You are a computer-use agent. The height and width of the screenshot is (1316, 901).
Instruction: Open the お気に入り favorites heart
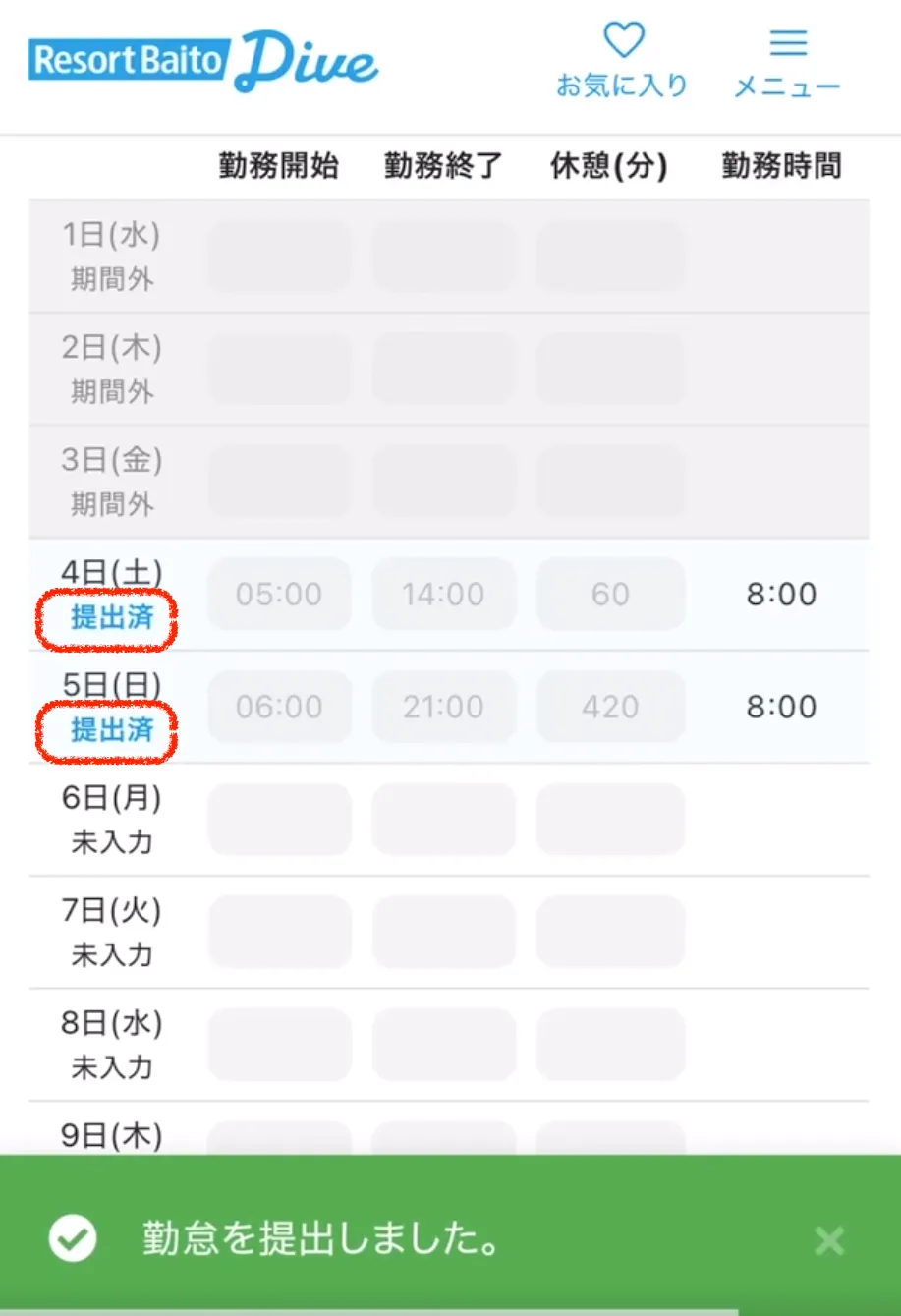click(x=622, y=60)
